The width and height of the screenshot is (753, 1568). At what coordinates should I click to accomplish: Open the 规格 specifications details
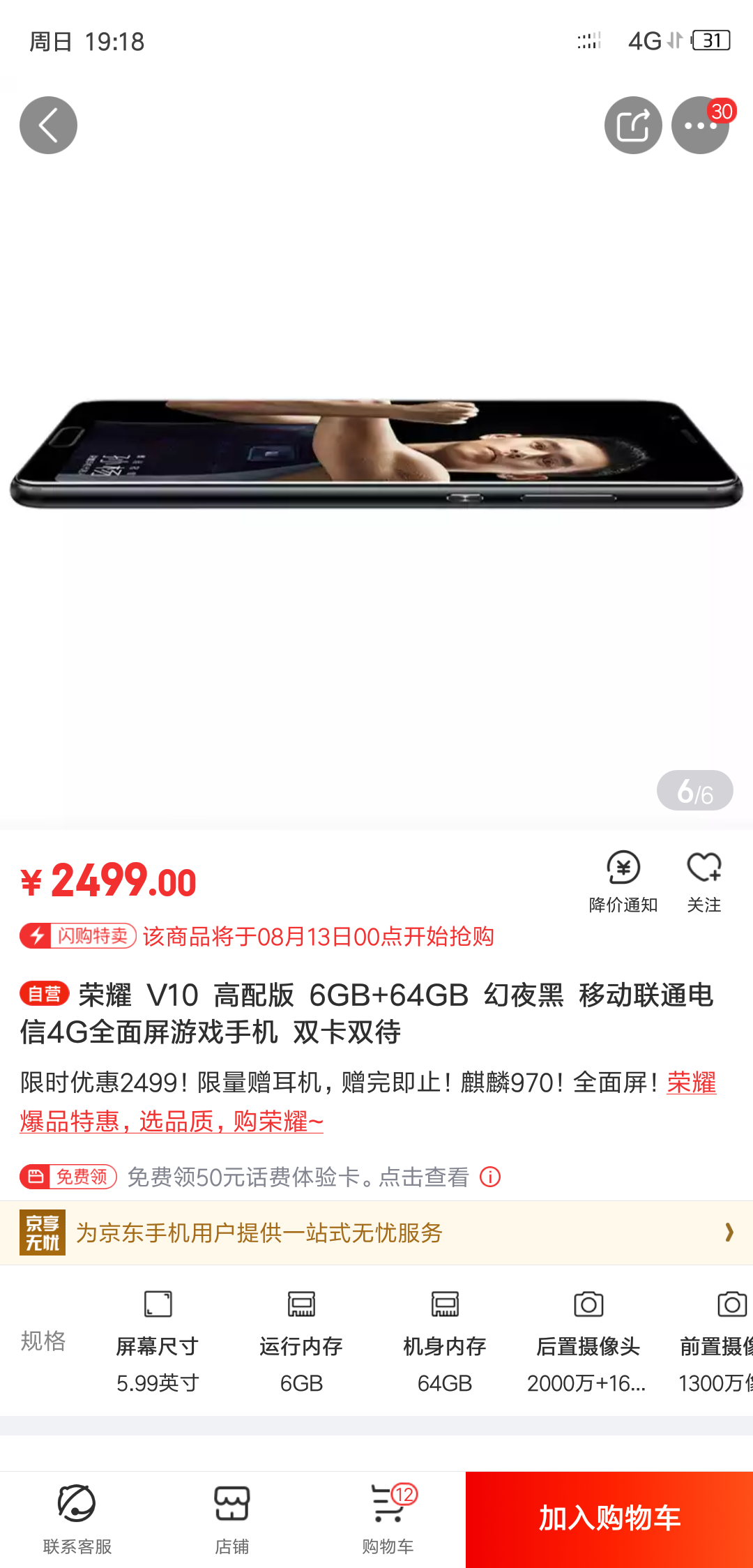tap(43, 1341)
